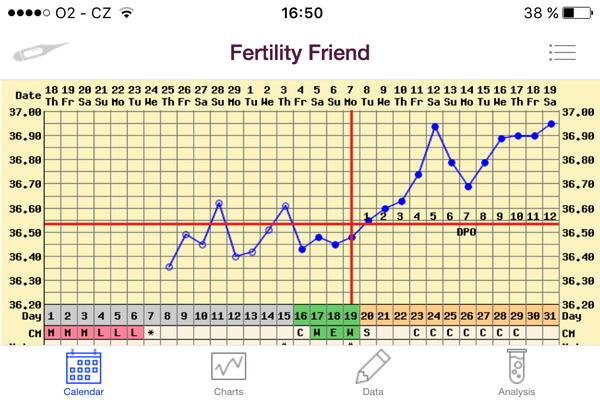
Task: Switch to the Calendar tab
Action: point(84,373)
